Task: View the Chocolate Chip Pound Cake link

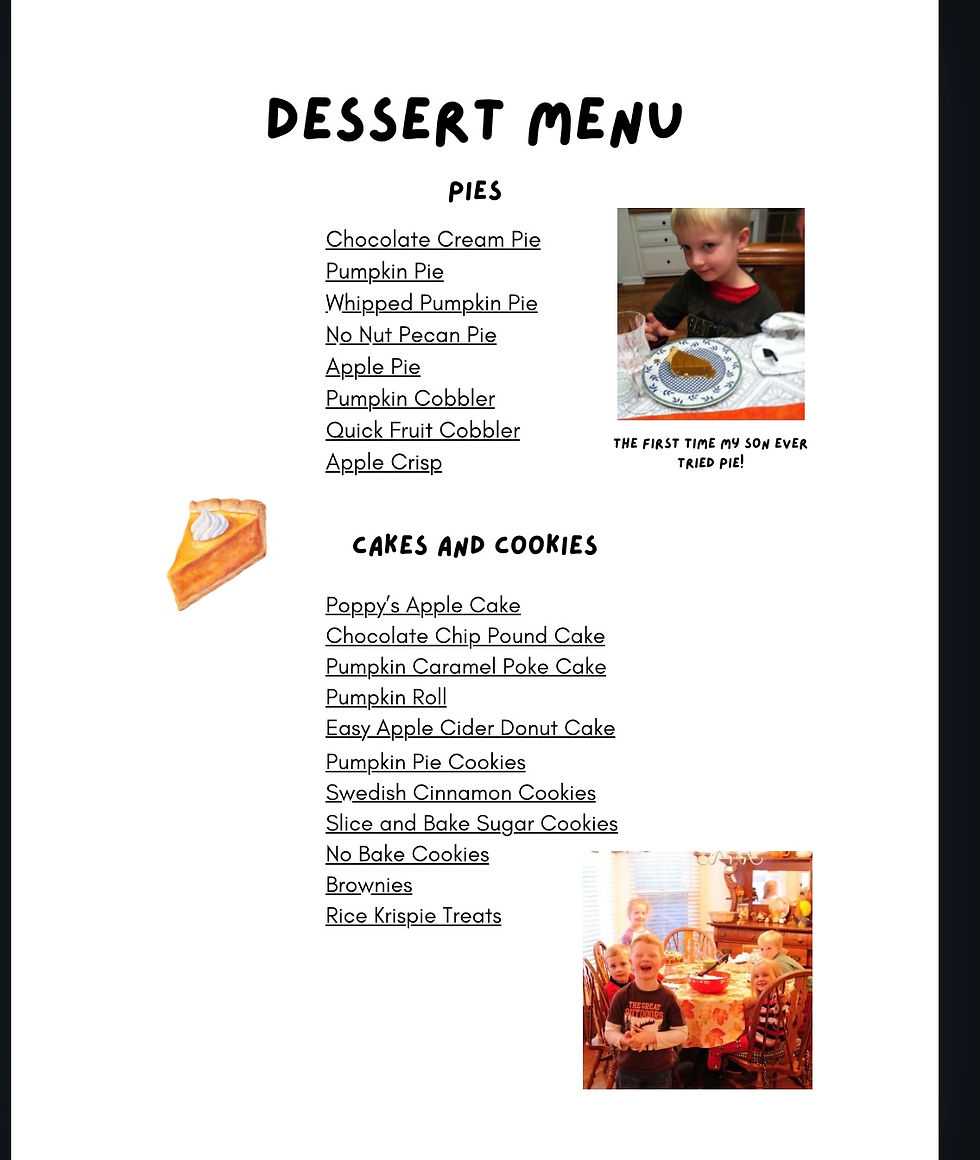Action: click(x=465, y=636)
